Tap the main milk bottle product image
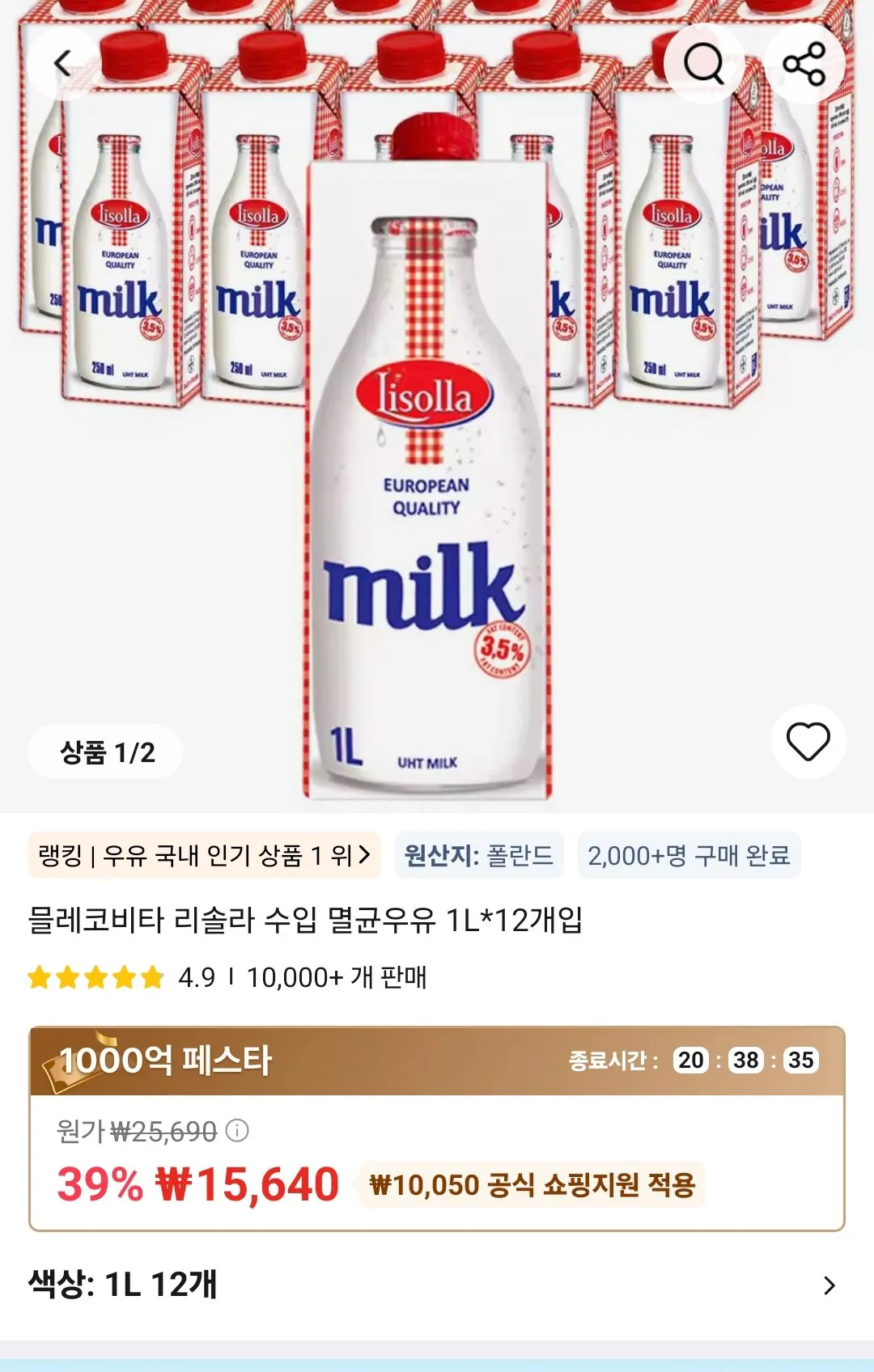 coord(429,453)
